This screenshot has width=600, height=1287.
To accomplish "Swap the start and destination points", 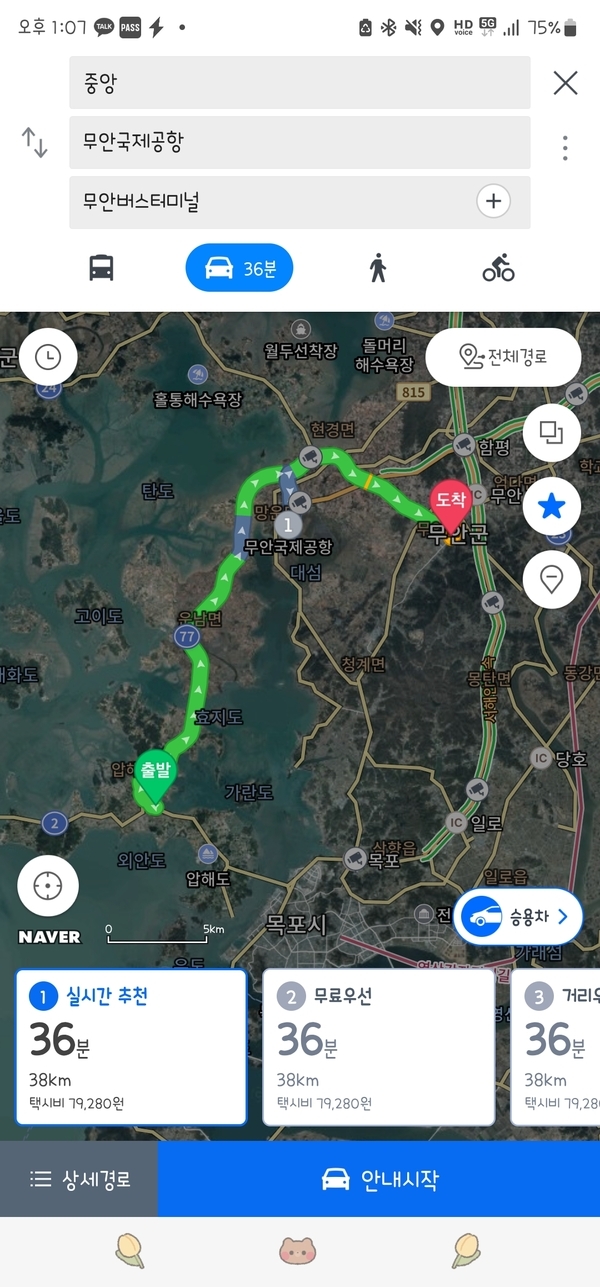I will pos(35,142).
